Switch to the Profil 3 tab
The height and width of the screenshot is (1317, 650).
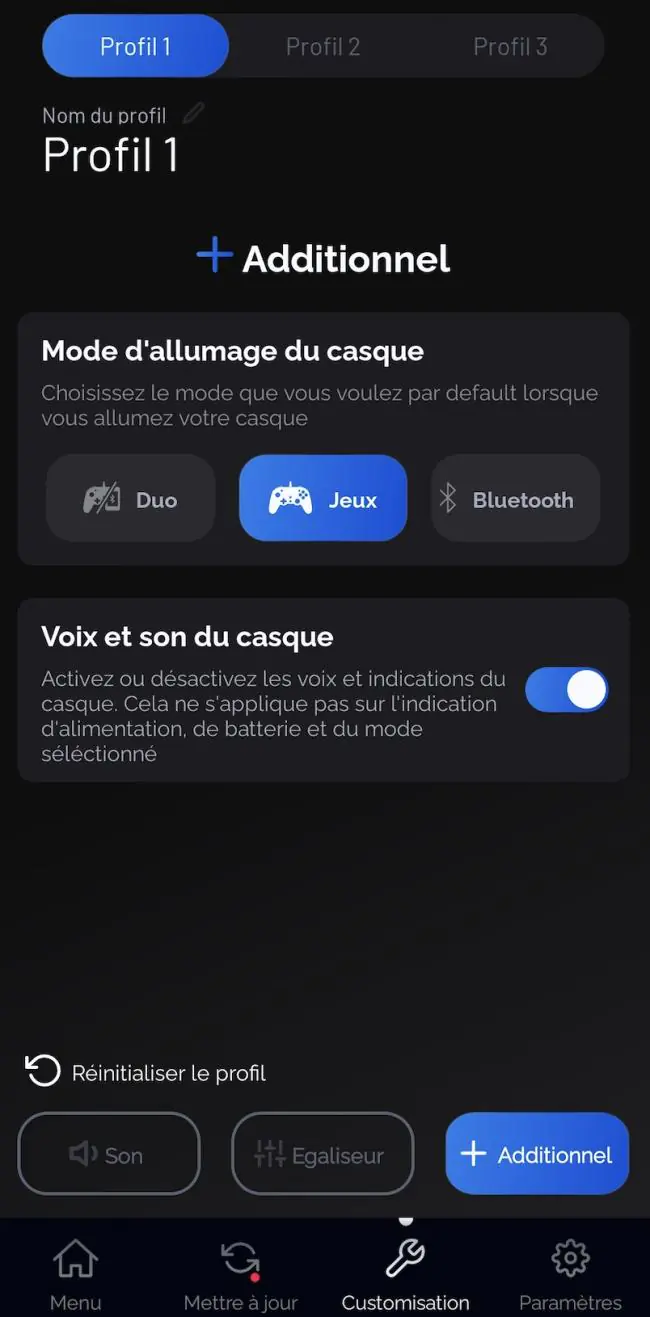510,46
